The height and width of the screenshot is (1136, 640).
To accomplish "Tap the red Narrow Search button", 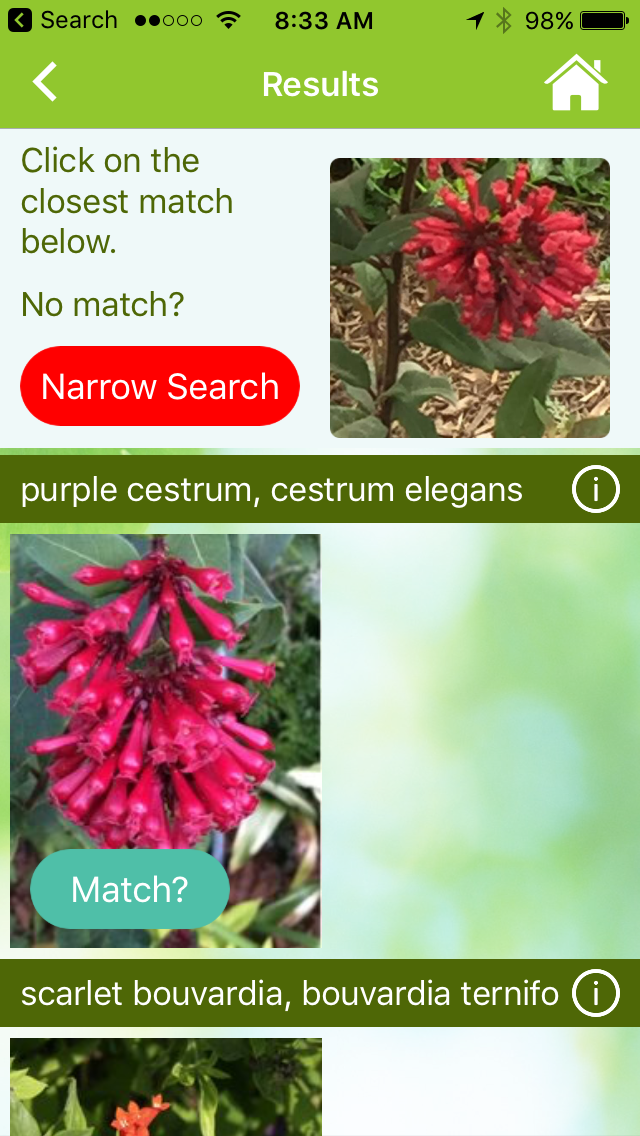I will tap(159, 386).
